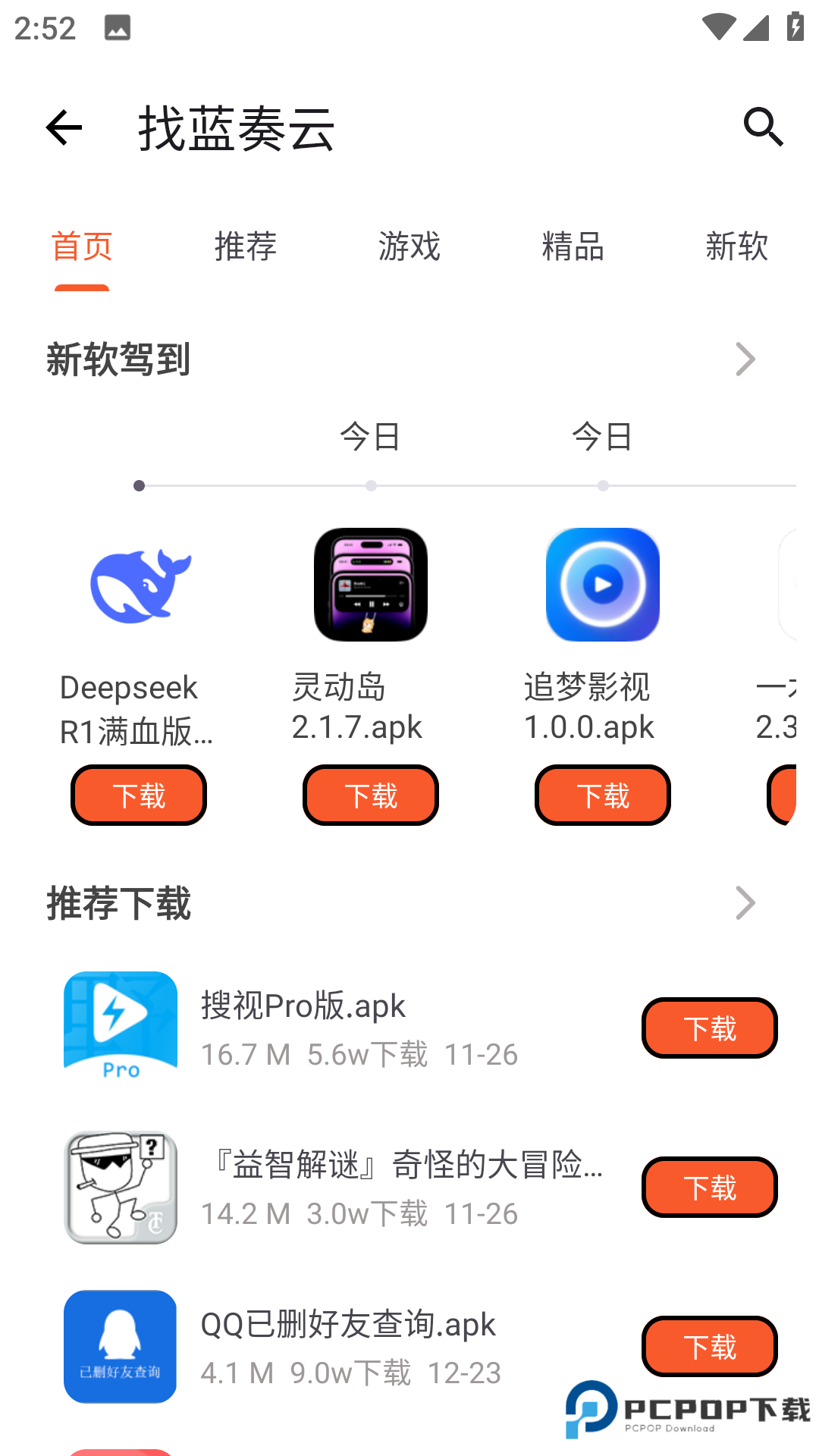Expand 新软驾到 with its right chevron

[x=746, y=360]
